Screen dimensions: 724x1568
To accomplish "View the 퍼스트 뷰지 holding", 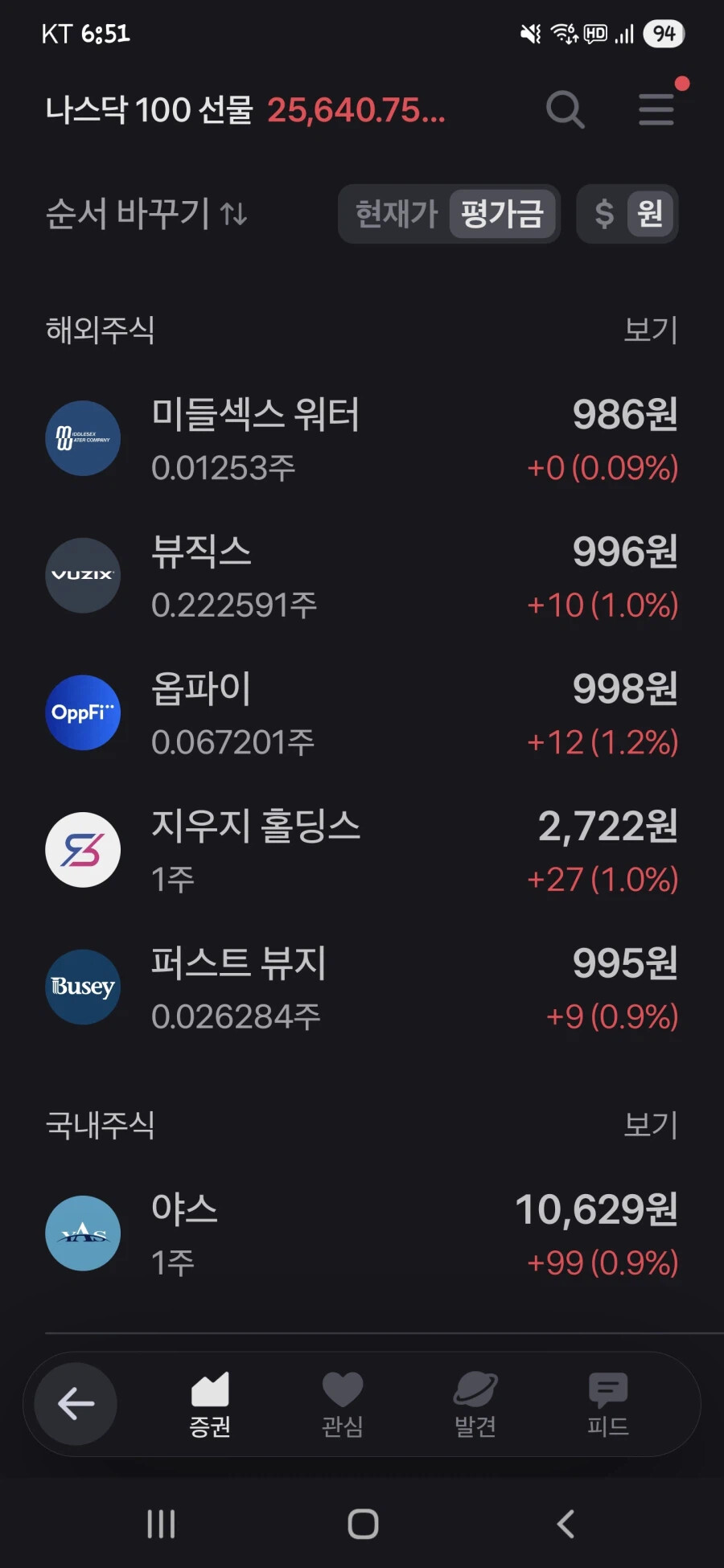I will [x=362, y=987].
